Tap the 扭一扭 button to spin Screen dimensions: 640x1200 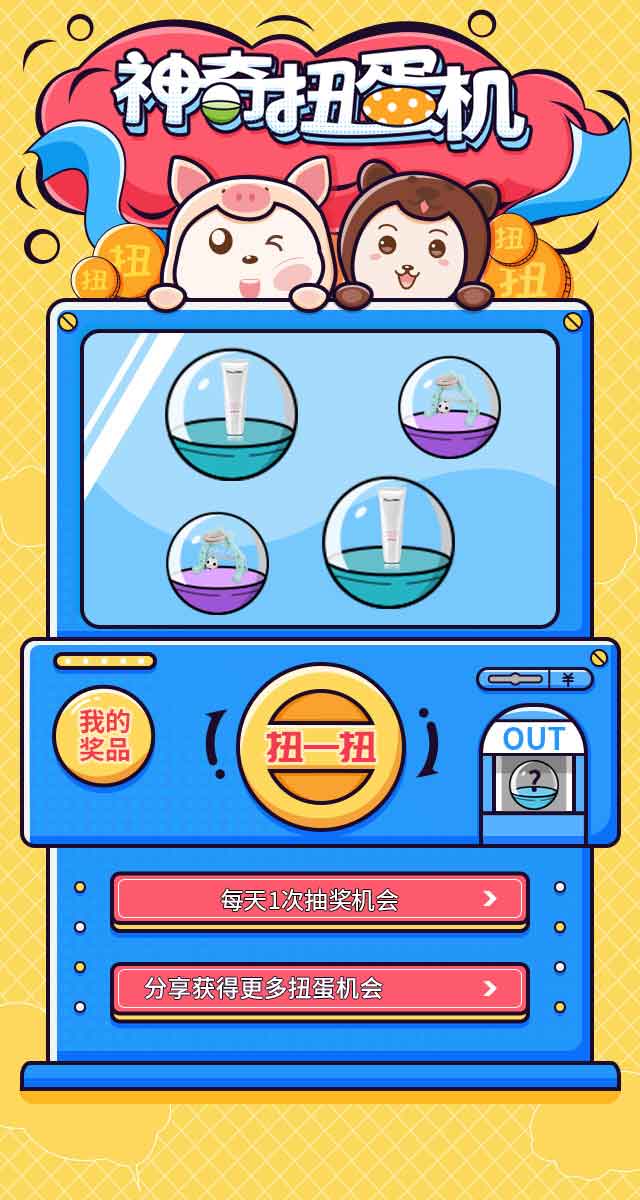pos(320,747)
